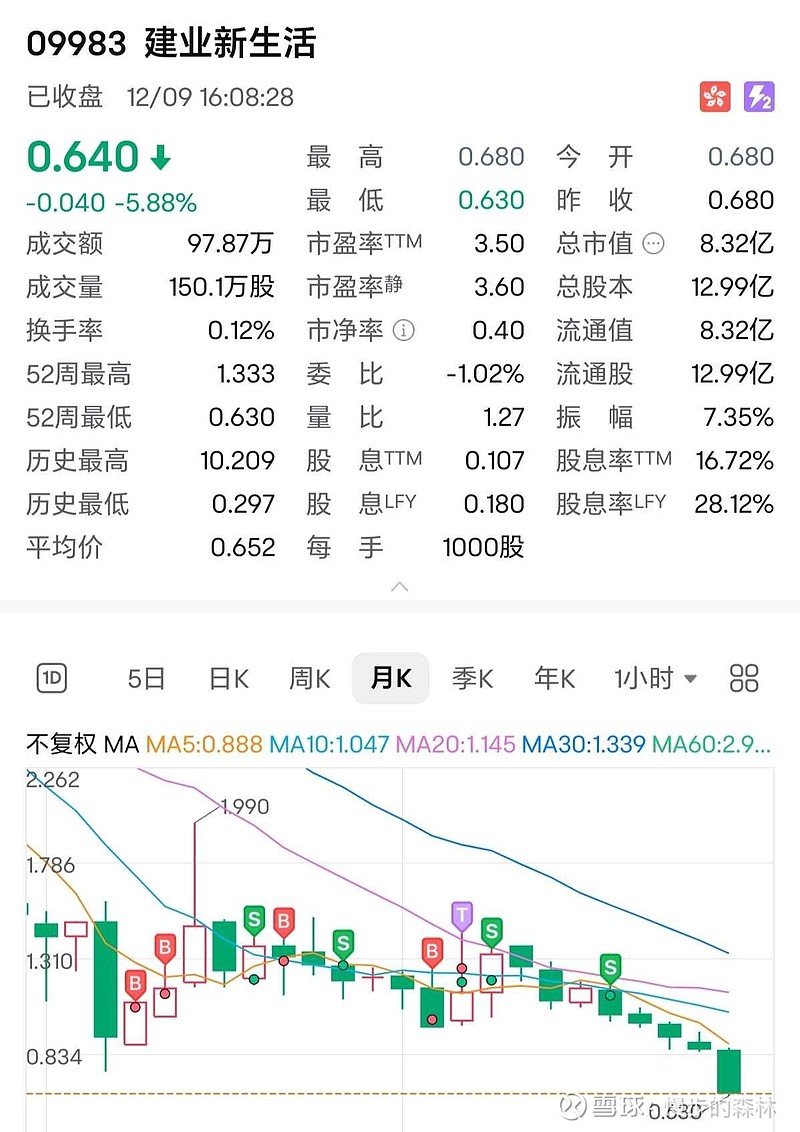Switch to the 季K quarterly chart tab
Image resolution: width=800 pixels, height=1132 pixels.
click(472, 678)
